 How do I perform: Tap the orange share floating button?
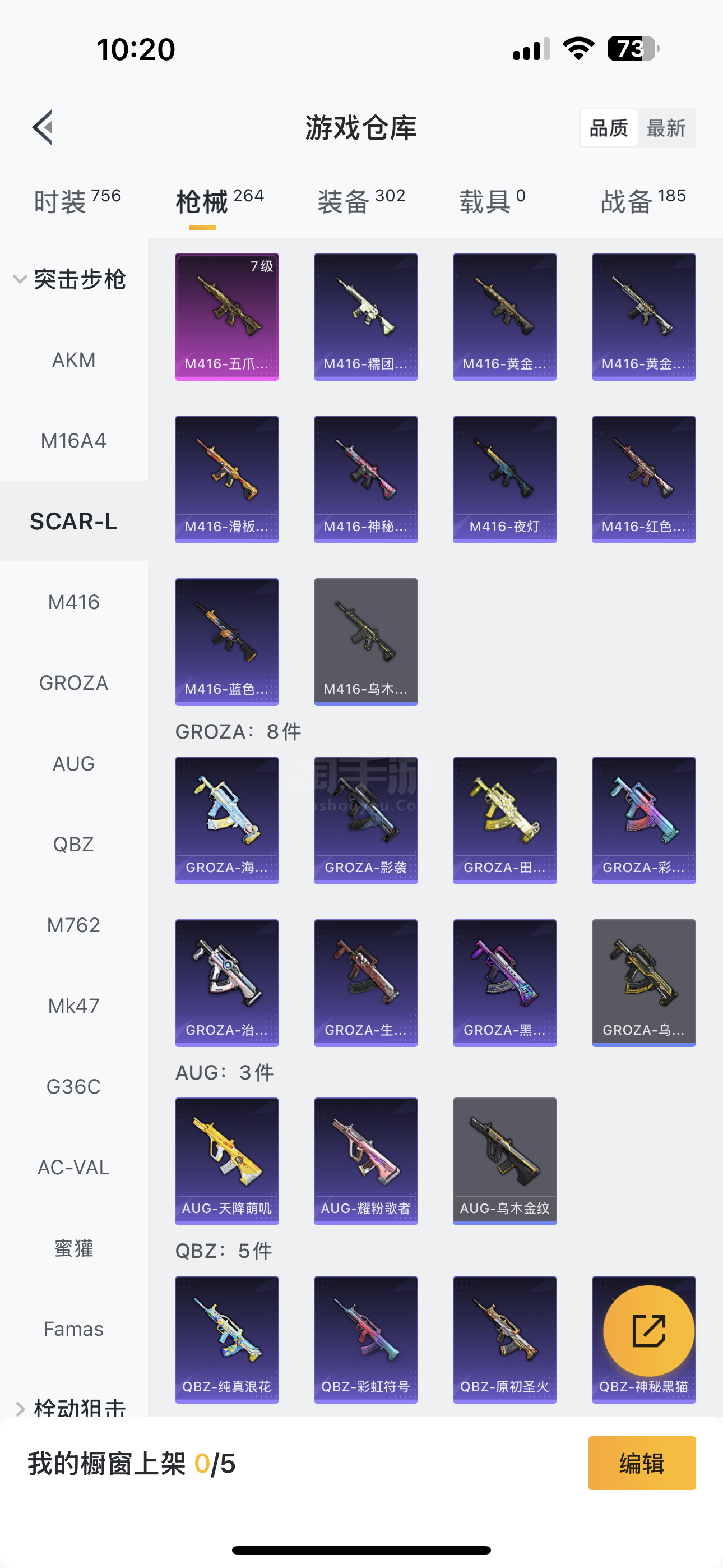pyautogui.click(x=649, y=1331)
